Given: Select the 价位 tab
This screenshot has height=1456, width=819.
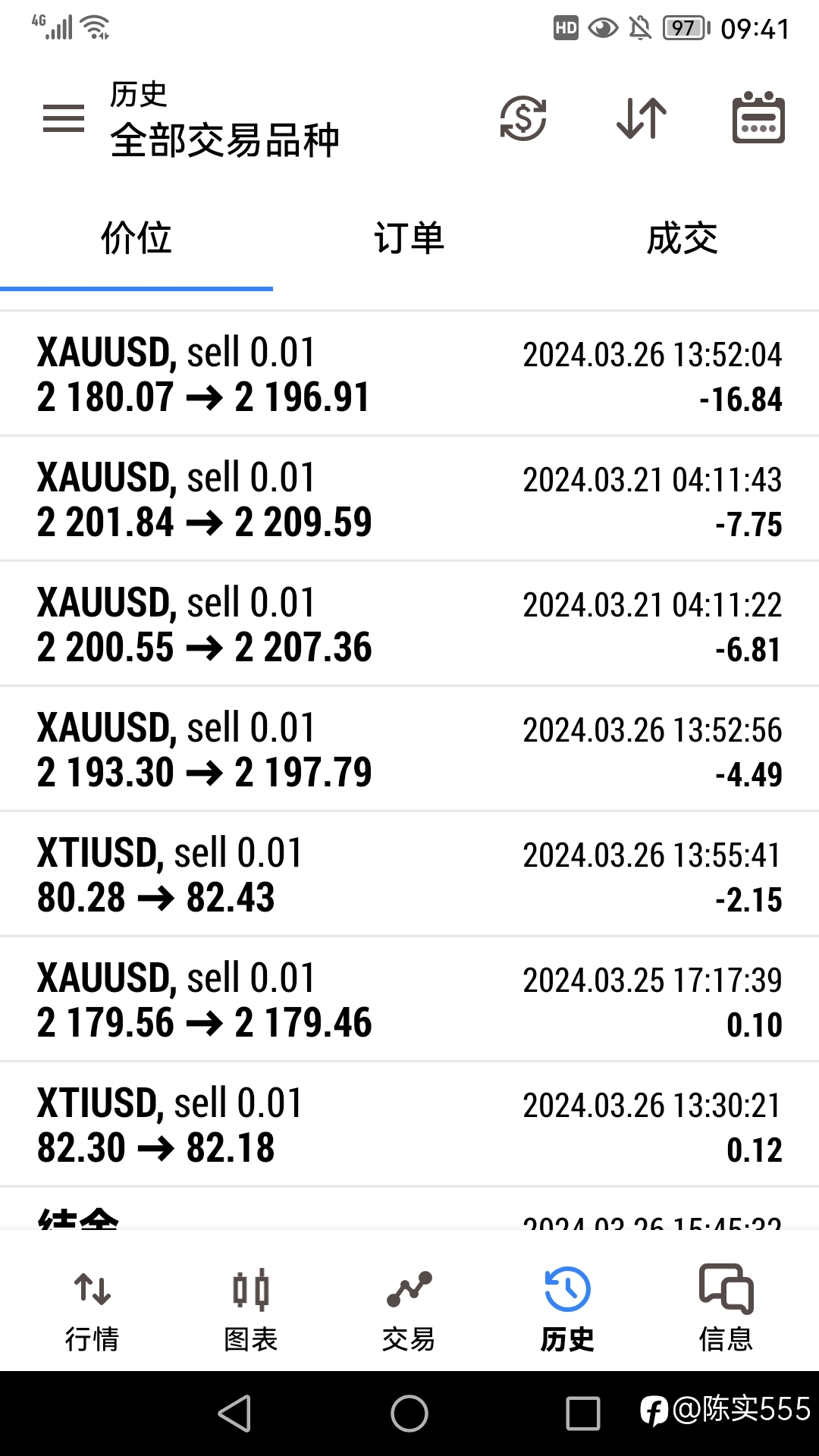Looking at the screenshot, I should (x=136, y=238).
